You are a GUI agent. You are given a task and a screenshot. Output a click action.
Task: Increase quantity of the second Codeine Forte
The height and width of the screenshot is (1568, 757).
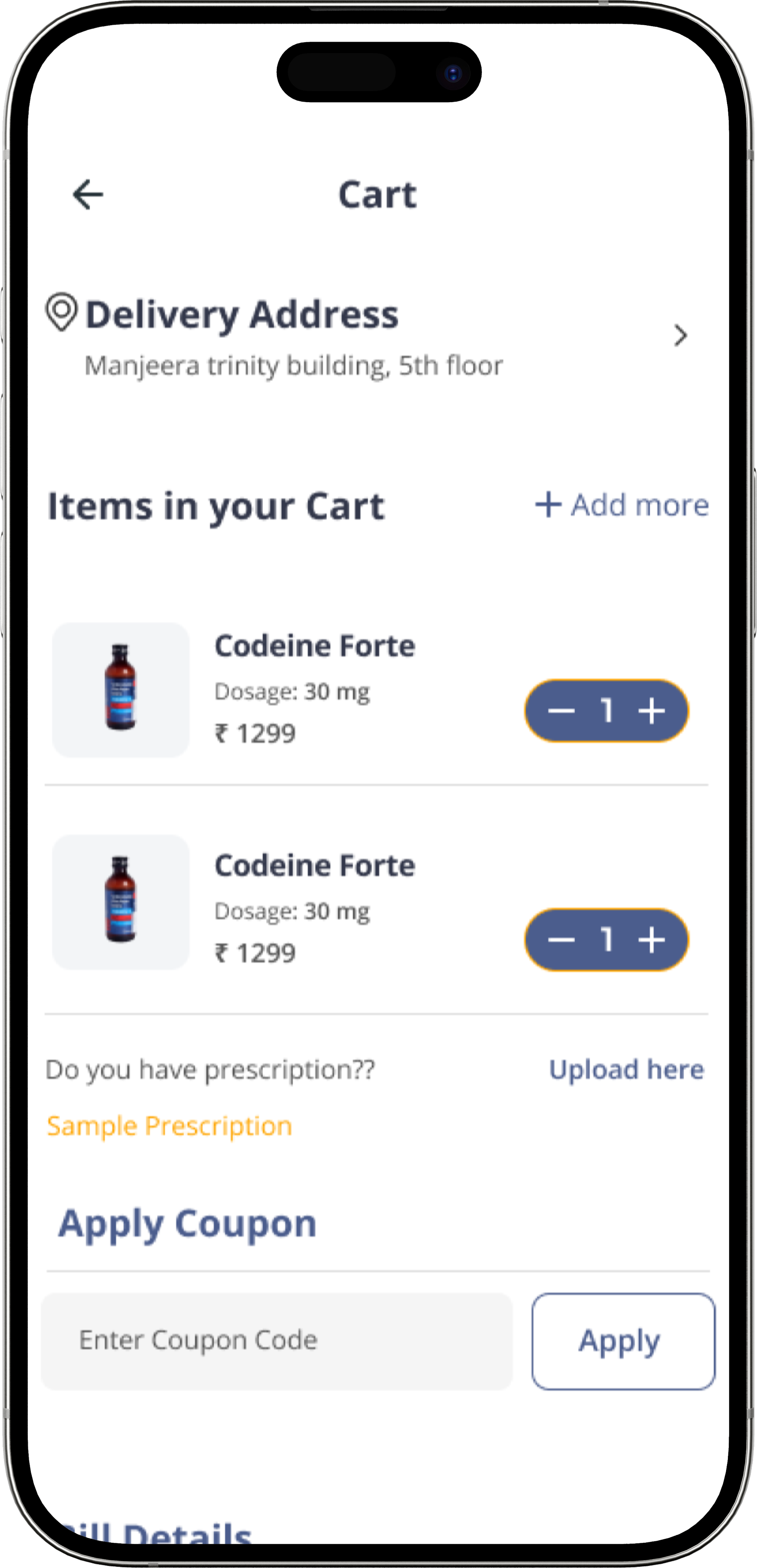(652, 940)
